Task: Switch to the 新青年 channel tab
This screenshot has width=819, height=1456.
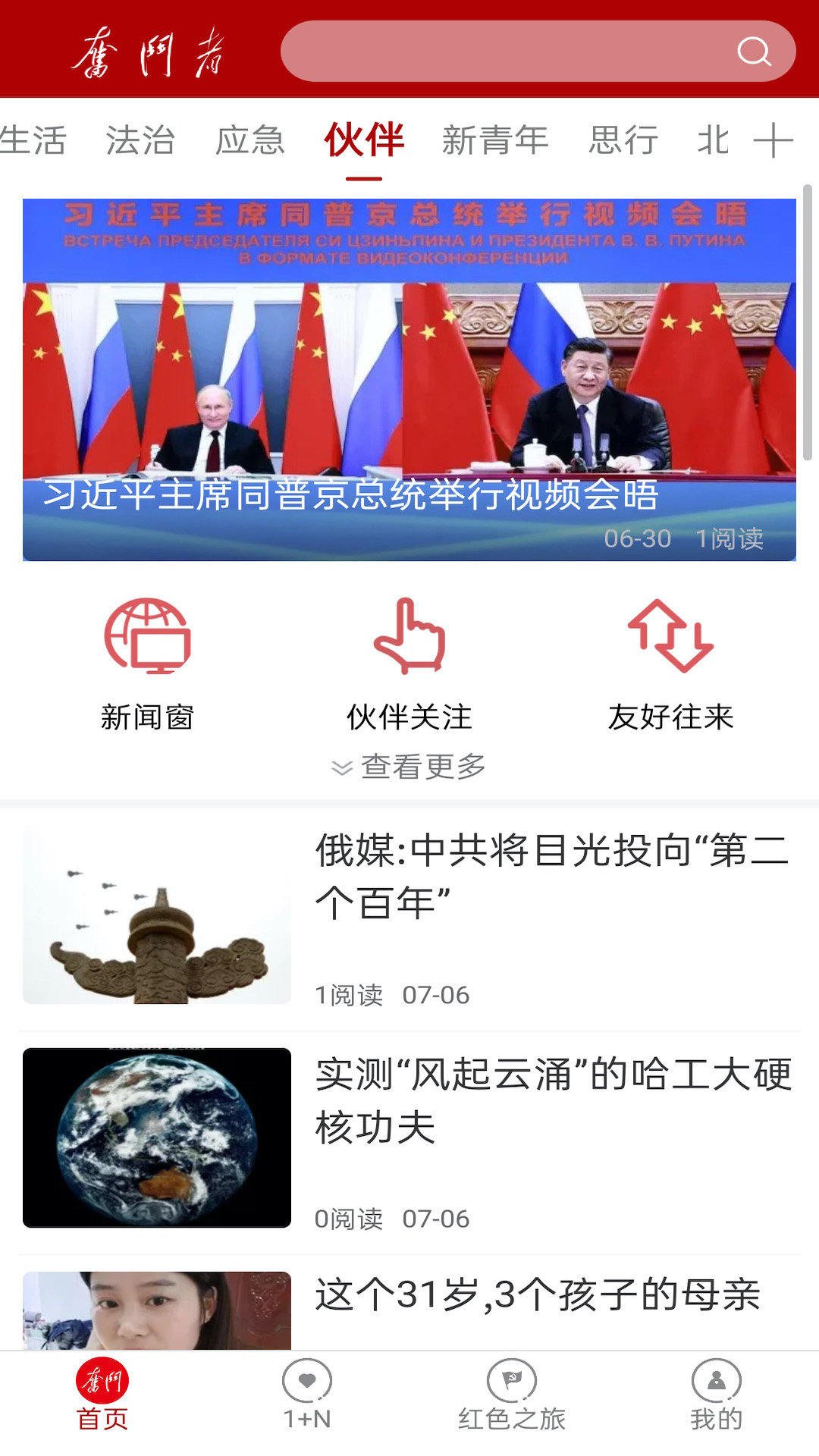Action: [x=497, y=139]
